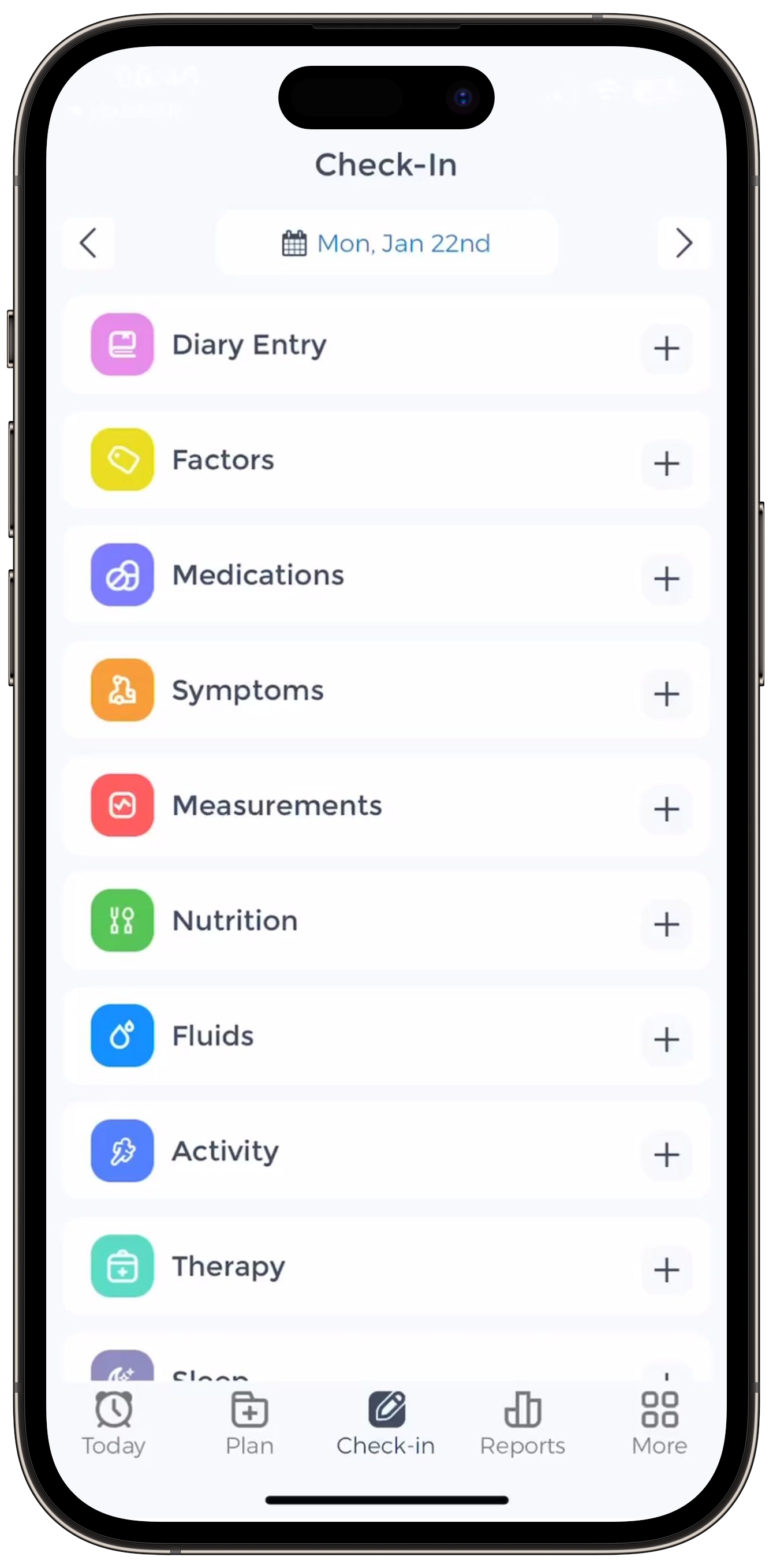Add a new Diary Entry
The image size is (773, 1568).
[666, 348]
